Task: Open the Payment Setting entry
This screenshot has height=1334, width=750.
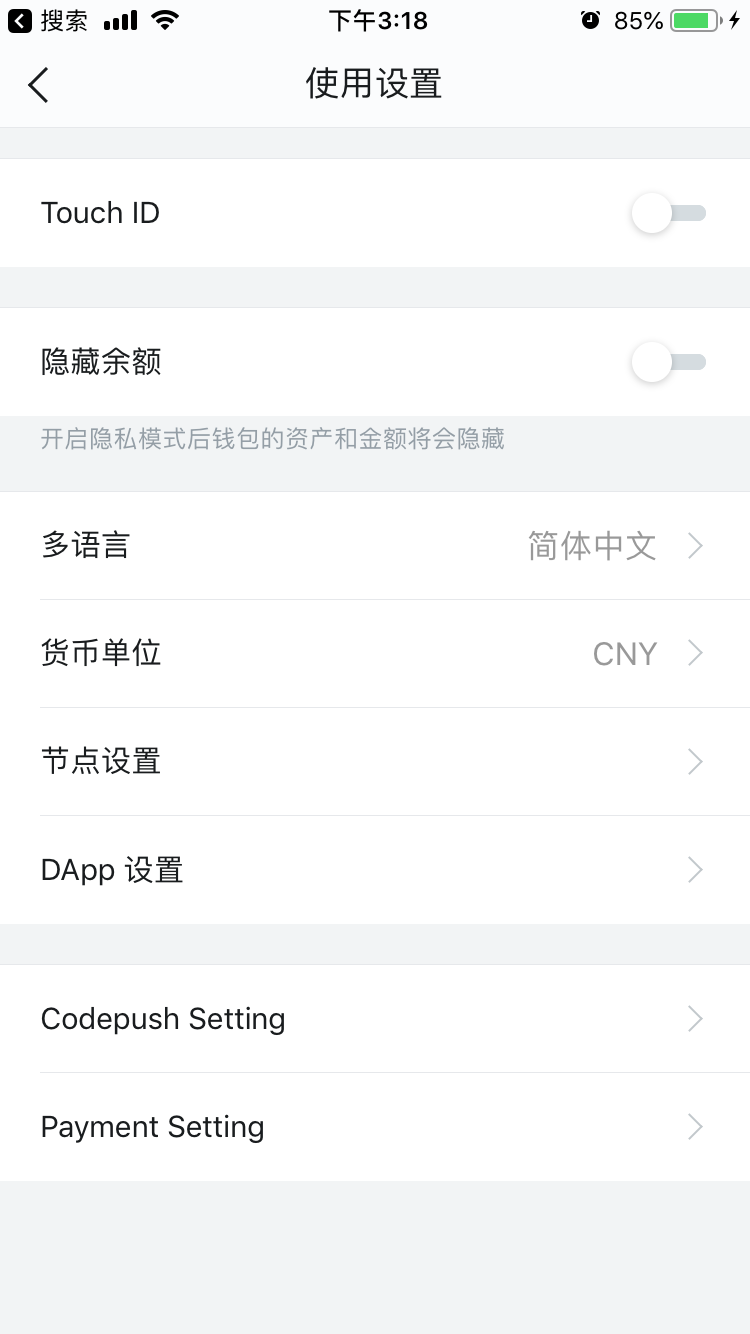Action: [x=375, y=1127]
